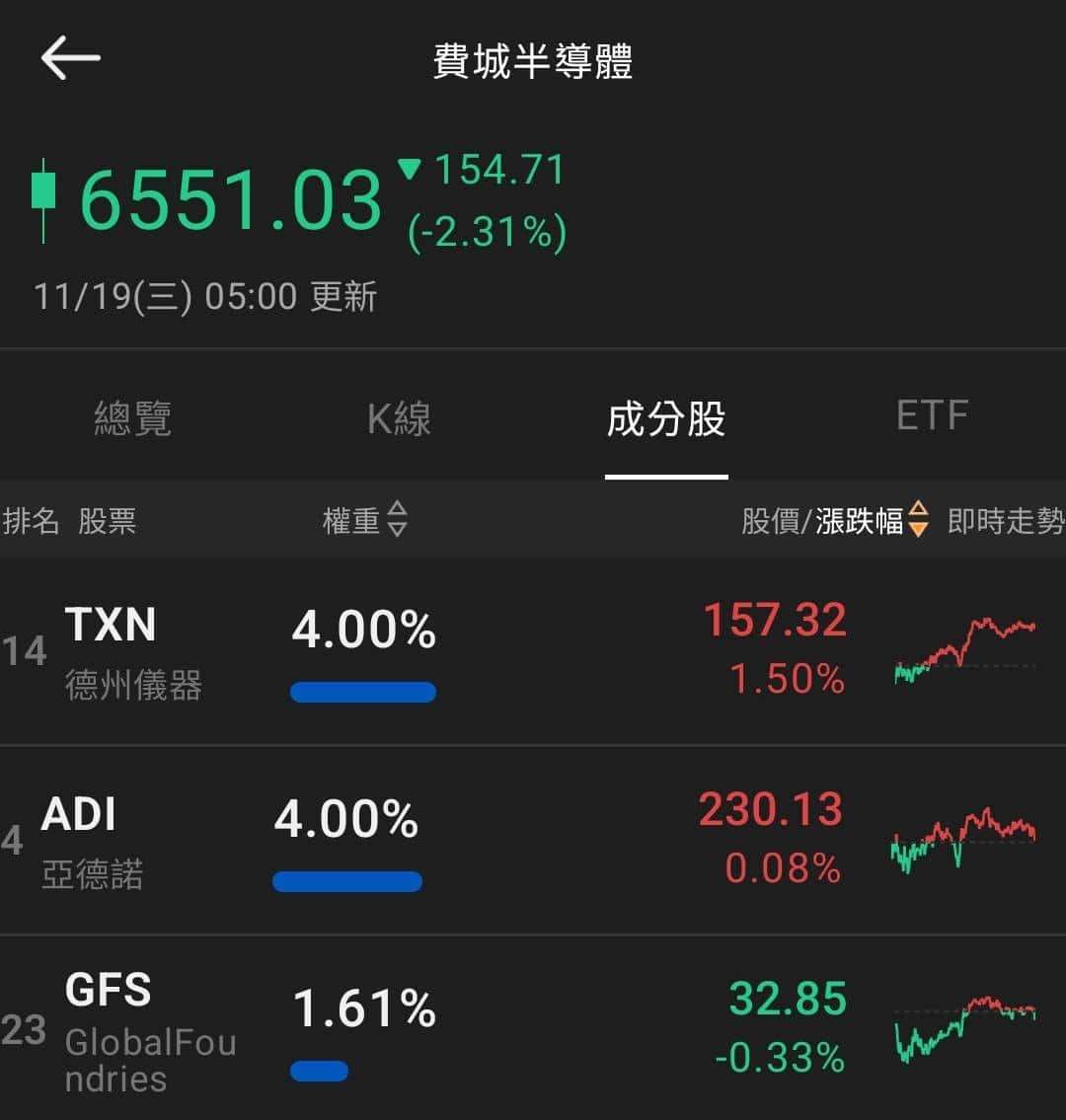Switch price column to 股價 display
Screen dimensions: 1066x1120
click(778, 522)
